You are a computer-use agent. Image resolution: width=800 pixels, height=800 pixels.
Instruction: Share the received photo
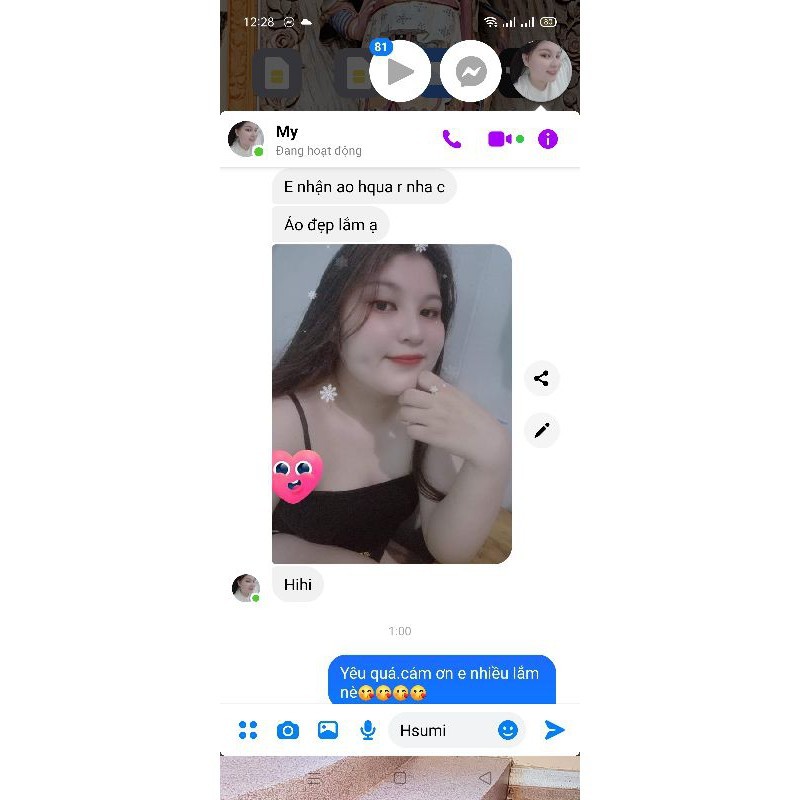(x=541, y=378)
